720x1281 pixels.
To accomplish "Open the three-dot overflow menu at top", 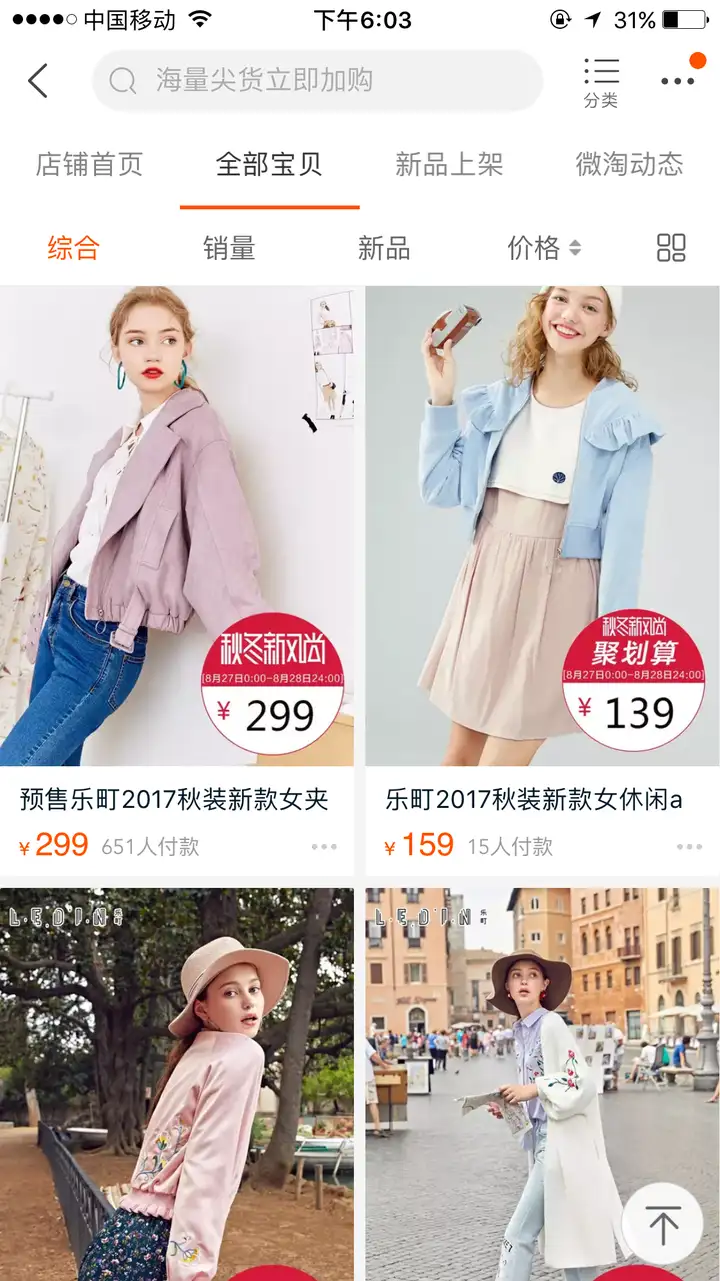I will (x=677, y=81).
